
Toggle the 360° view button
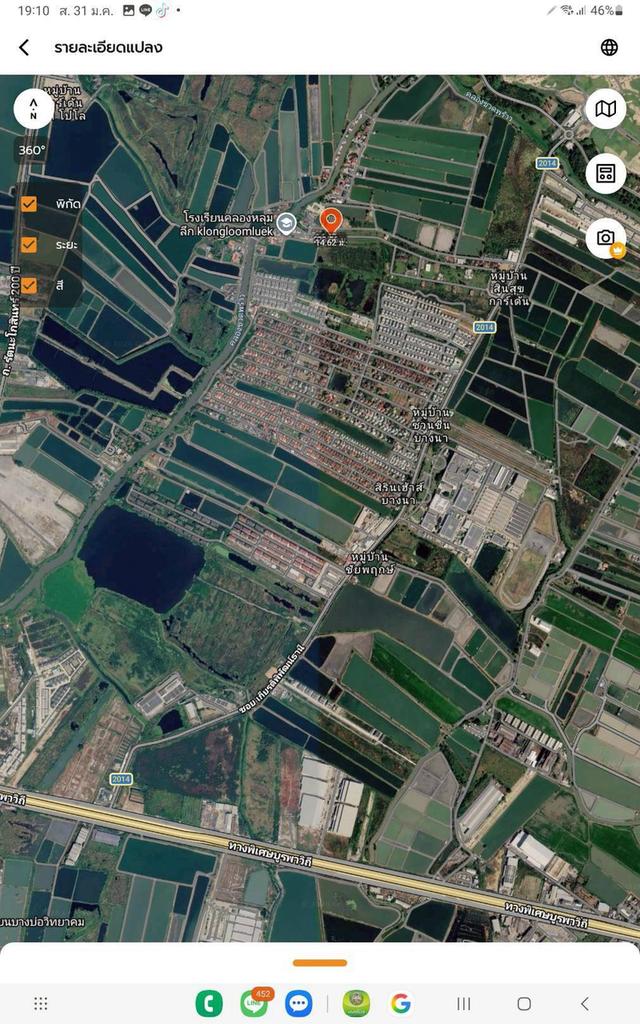tap(32, 150)
